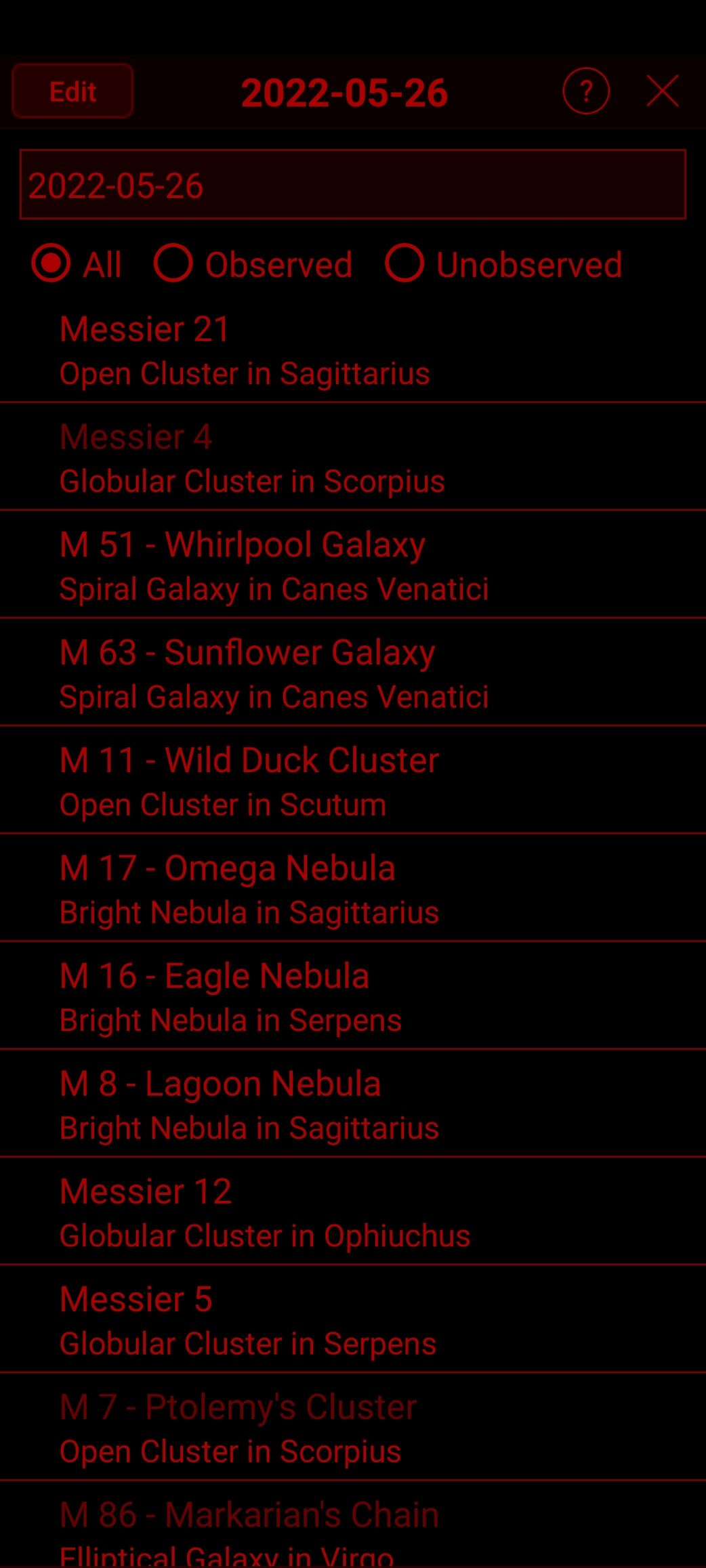Open Messier 4 globular cluster entry
Screen dimensions: 706x1568
(353, 457)
